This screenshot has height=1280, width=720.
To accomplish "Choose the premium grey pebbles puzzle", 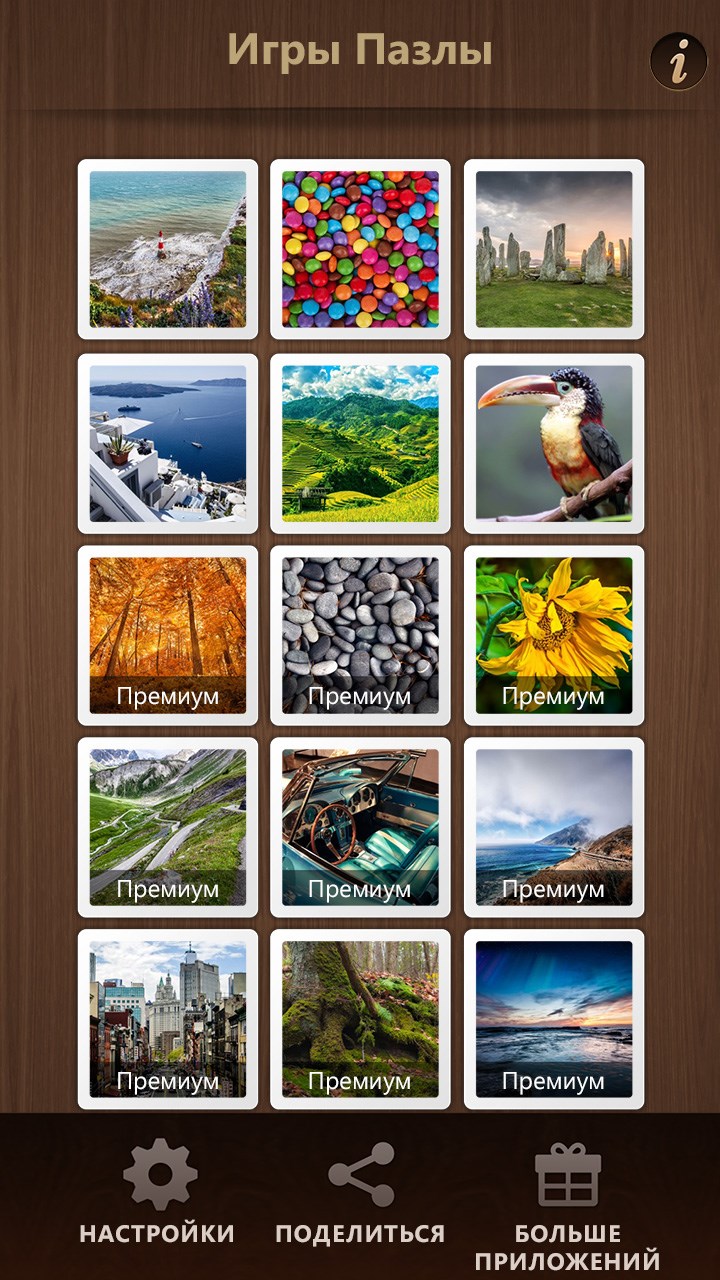I will tap(360, 635).
